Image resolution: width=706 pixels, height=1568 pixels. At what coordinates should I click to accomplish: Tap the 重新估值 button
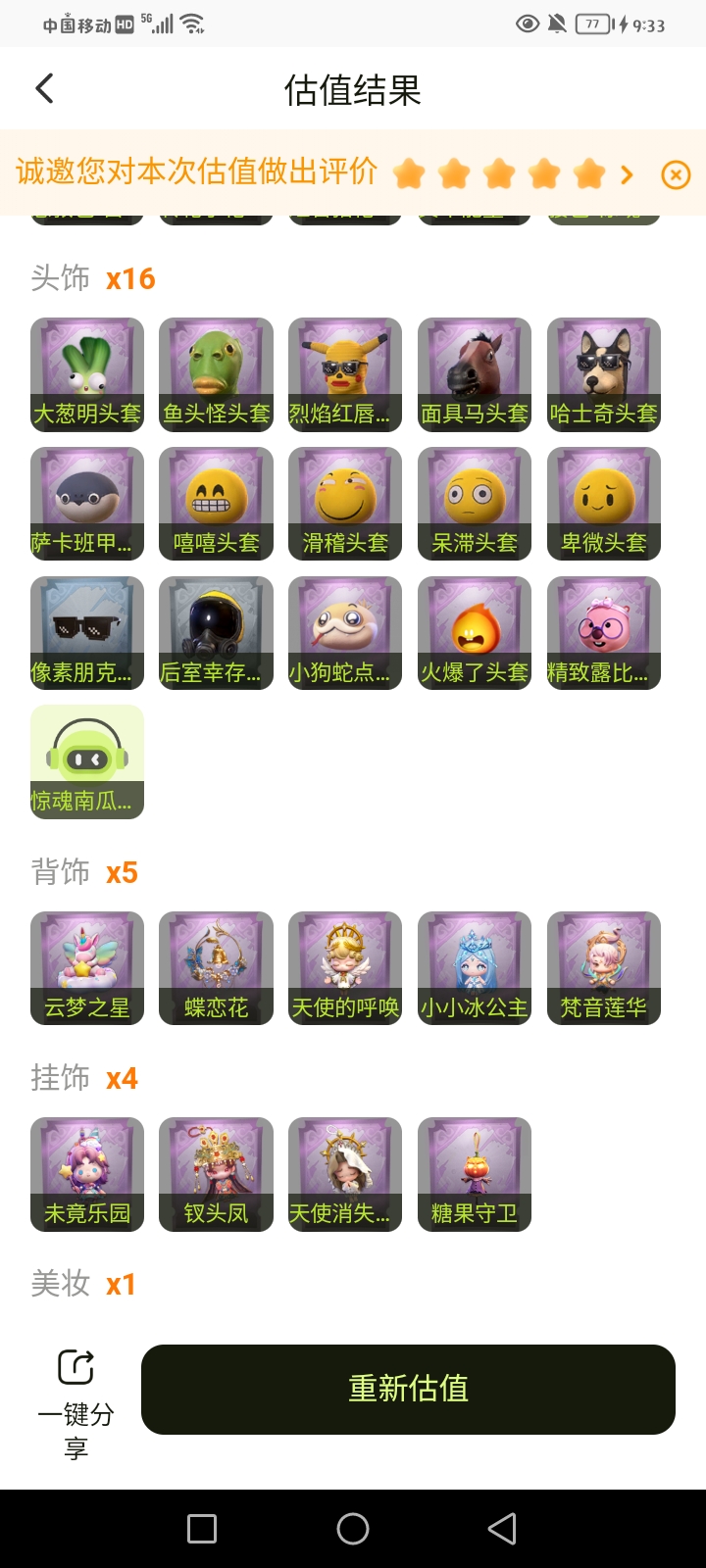pyautogui.click(x=408, y=1389)
